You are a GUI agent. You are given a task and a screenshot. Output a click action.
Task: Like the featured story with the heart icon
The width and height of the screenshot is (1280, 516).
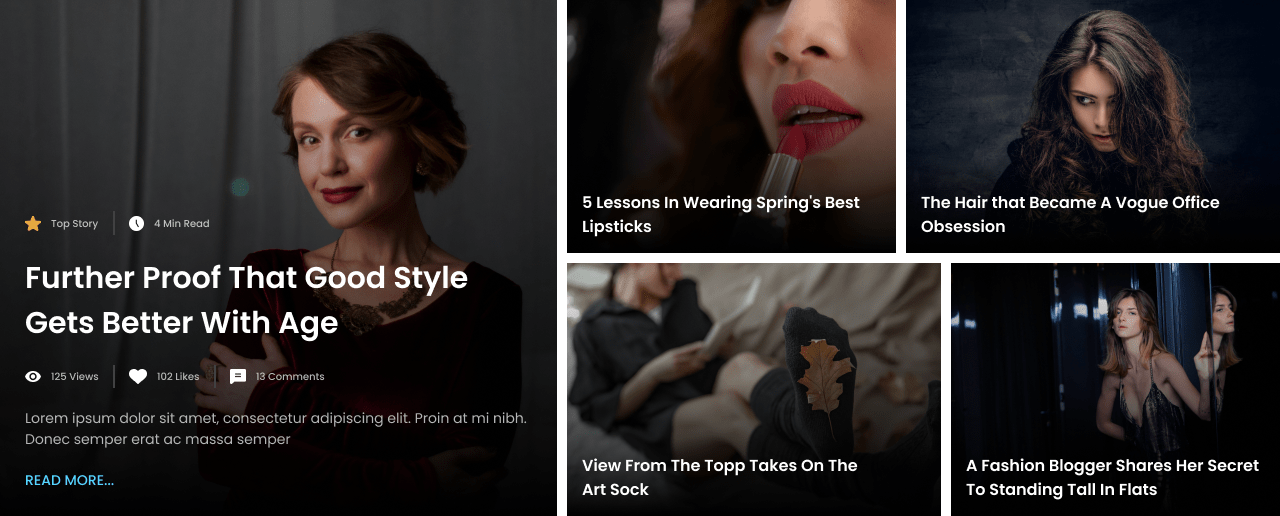(138, 376)
